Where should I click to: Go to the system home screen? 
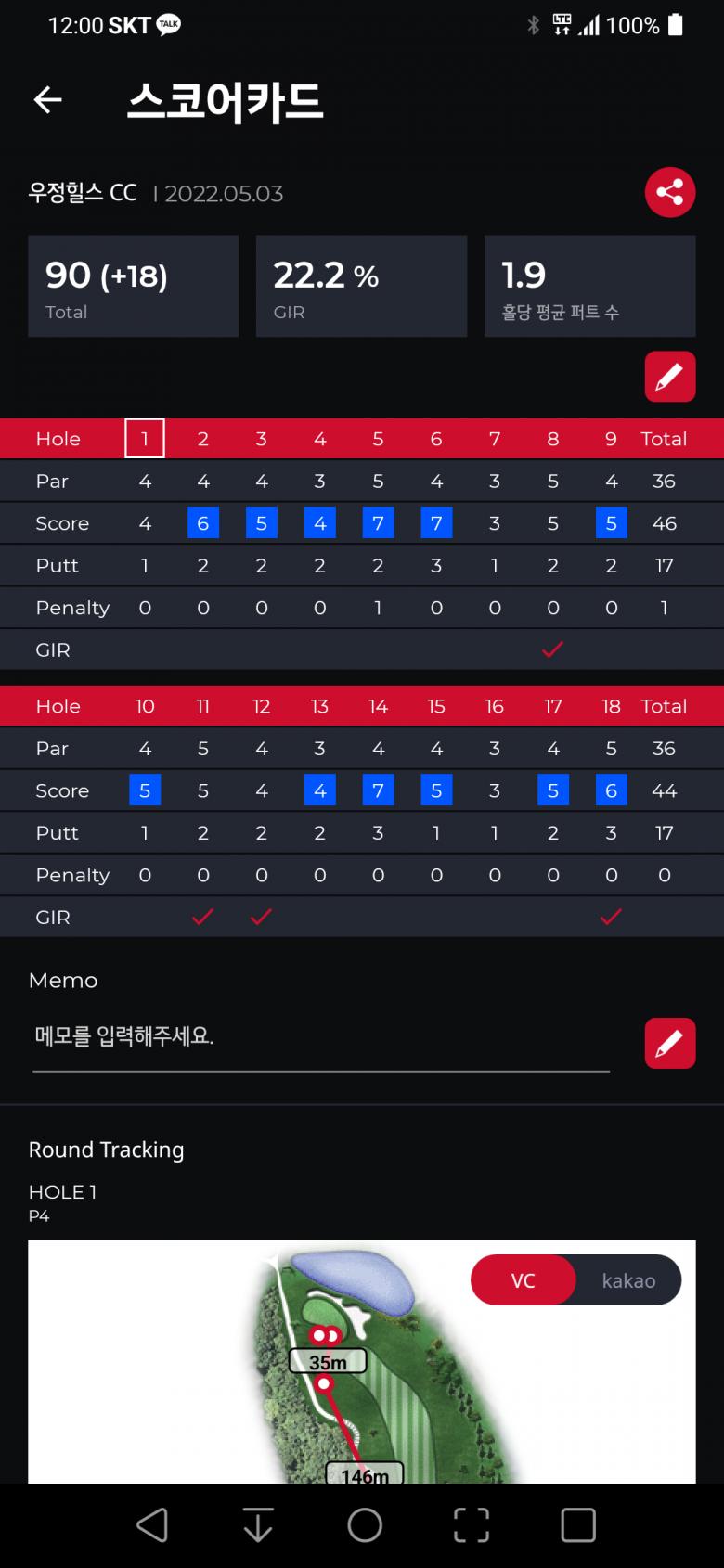tap(364, 1524)
